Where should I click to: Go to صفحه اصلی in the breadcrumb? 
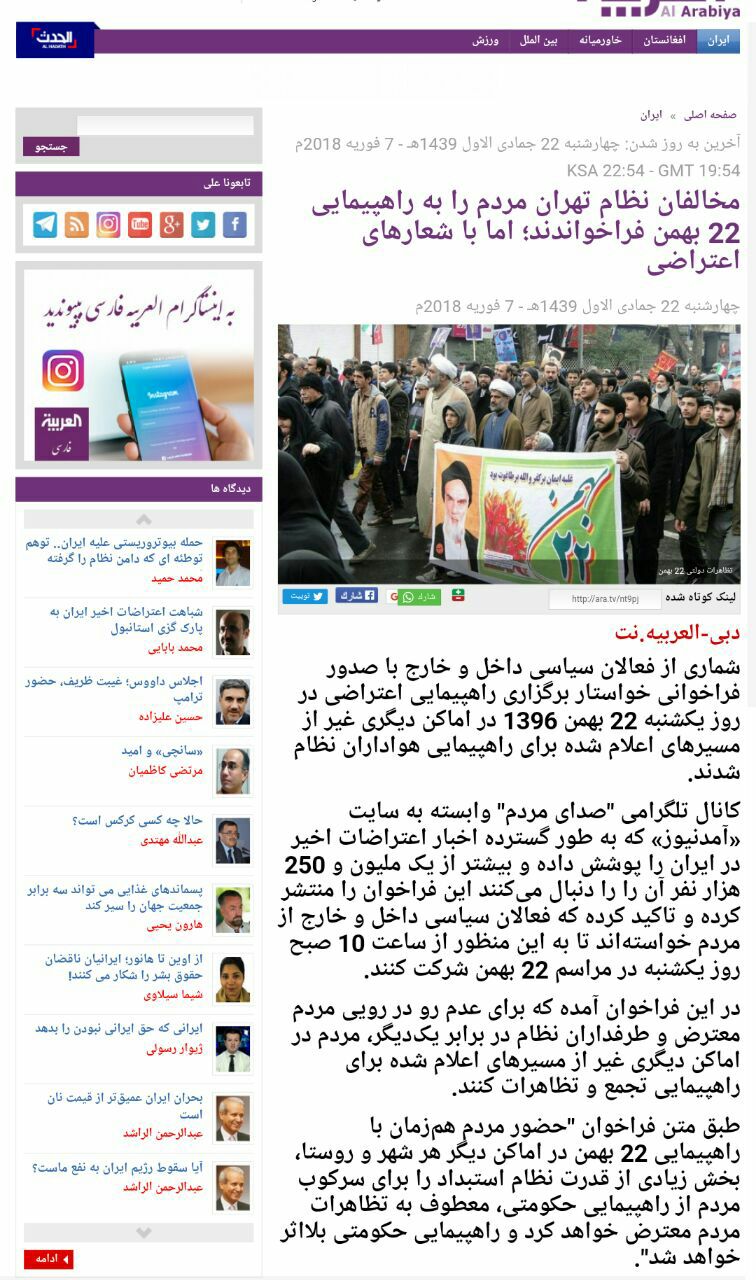click(711, 115)
